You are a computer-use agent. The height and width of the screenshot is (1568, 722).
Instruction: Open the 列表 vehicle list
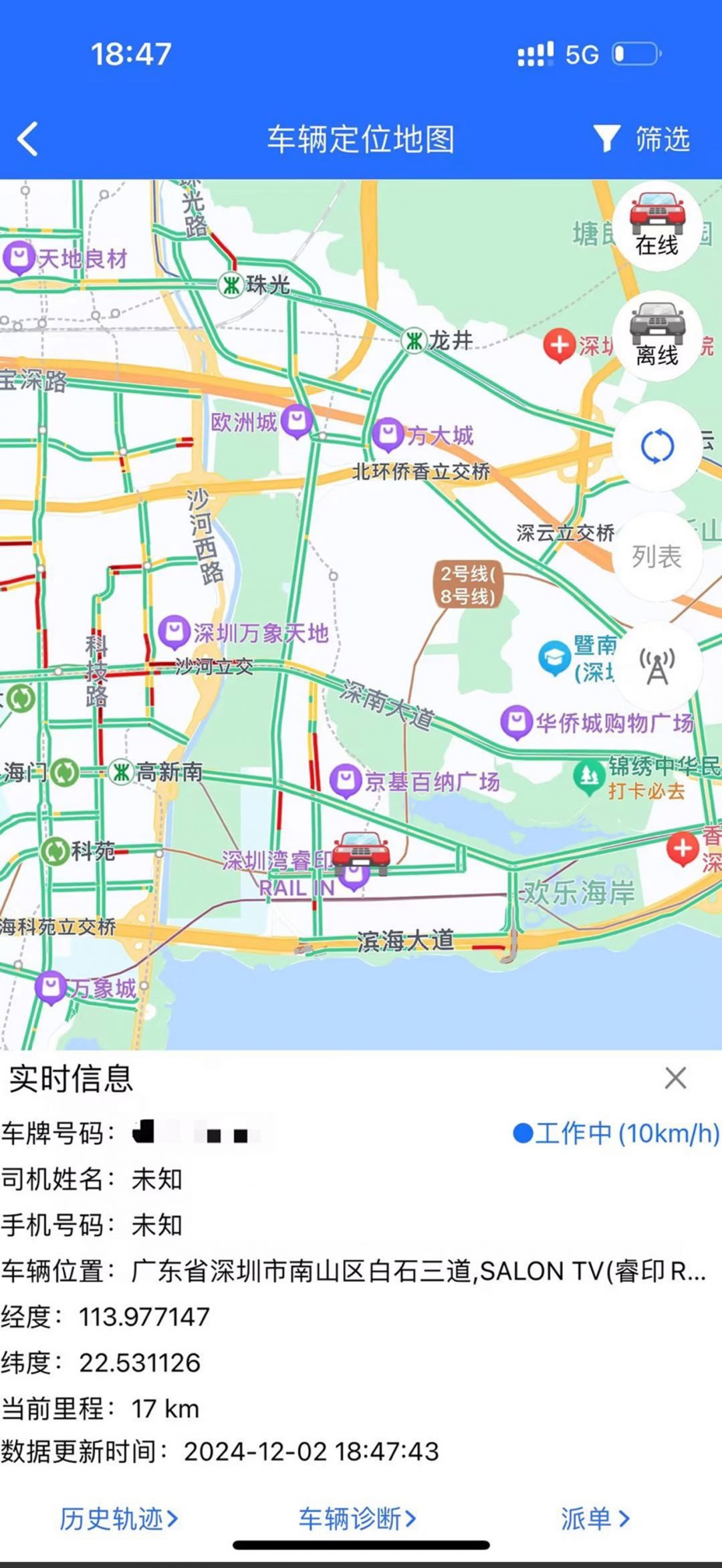657,556
